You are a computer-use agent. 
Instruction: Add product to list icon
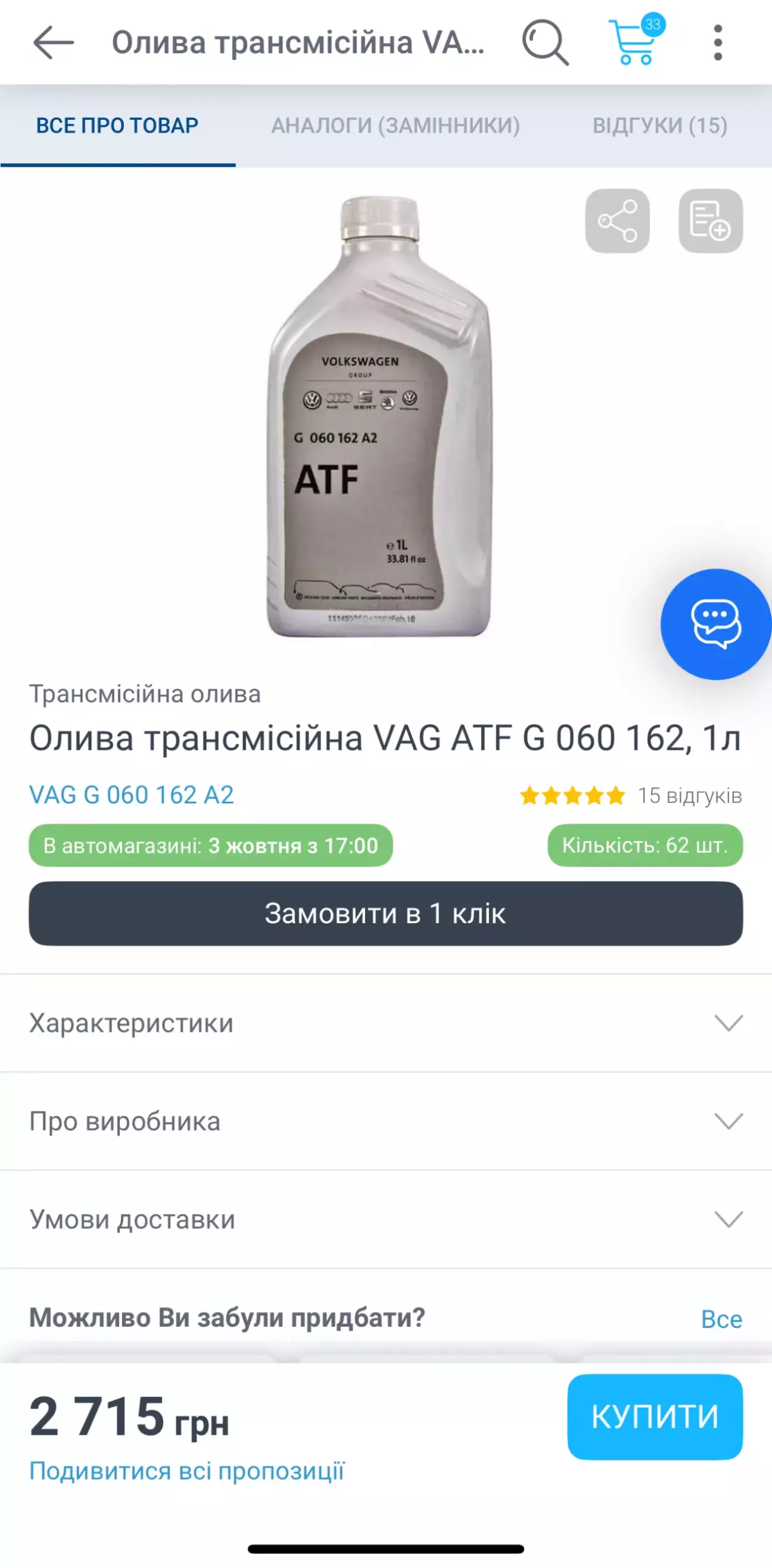710,221
